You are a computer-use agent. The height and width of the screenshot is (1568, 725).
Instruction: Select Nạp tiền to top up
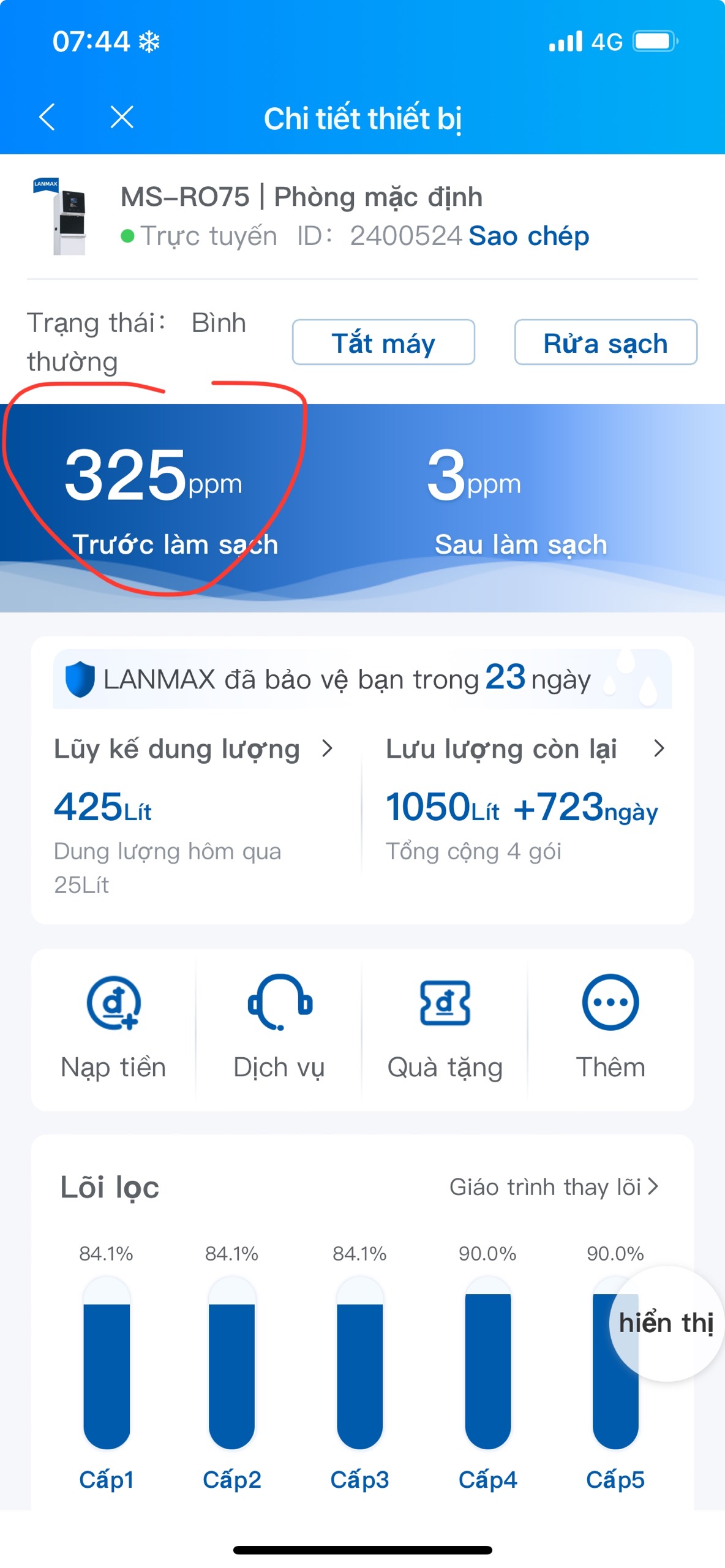(x=114, y=1027)
